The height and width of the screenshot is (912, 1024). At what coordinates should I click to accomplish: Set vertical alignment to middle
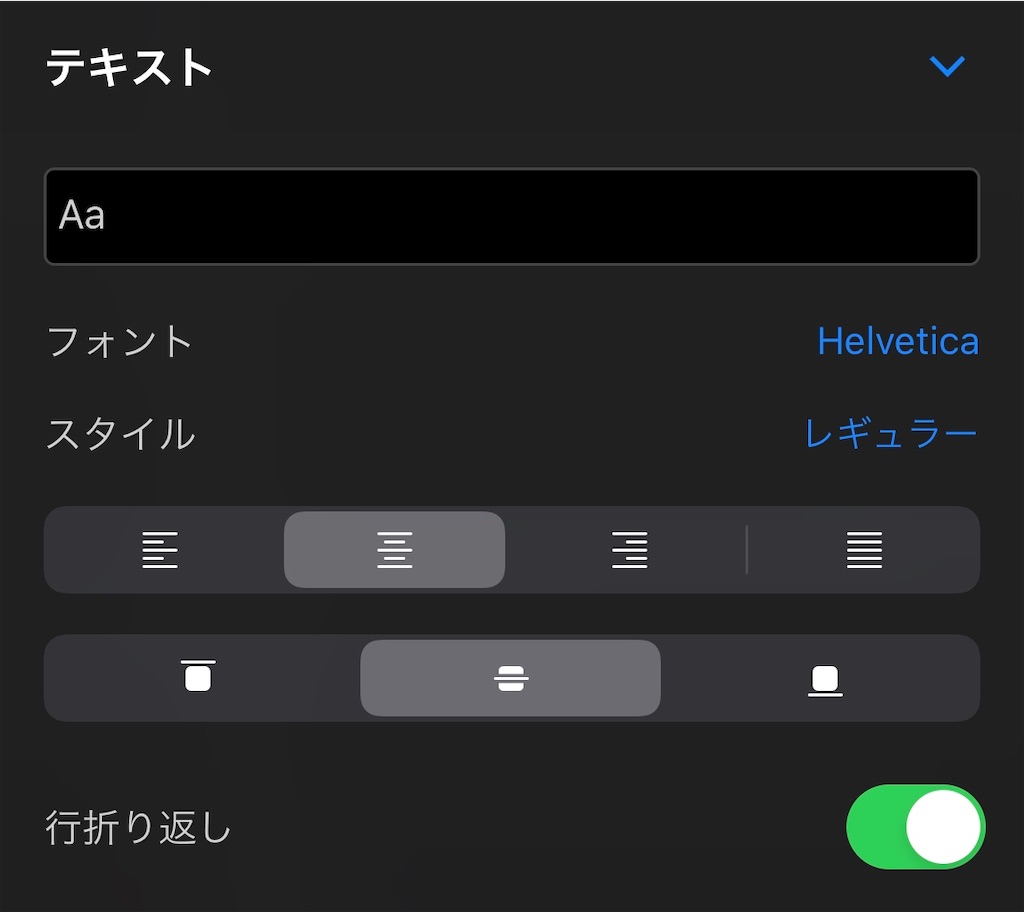tap(510, 678)
